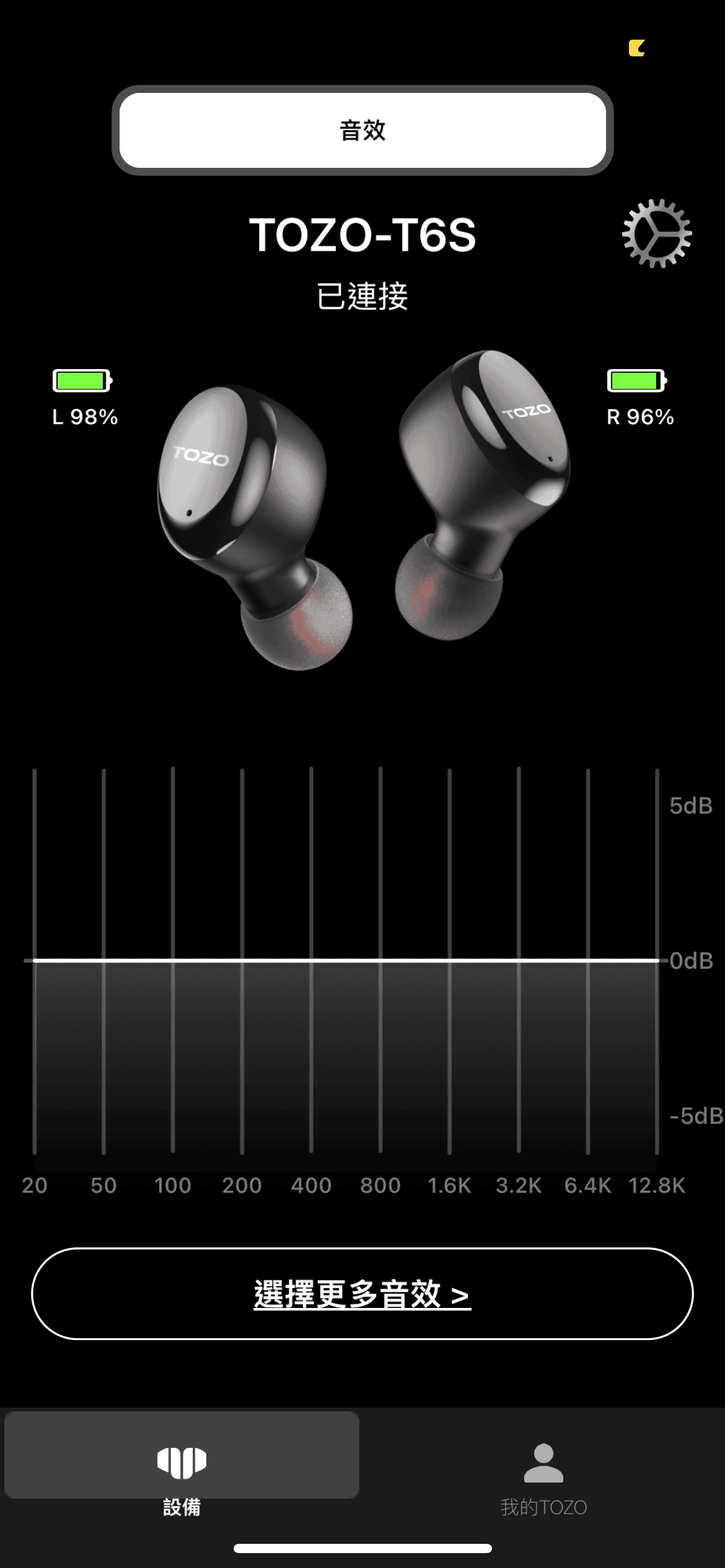Open the settings gear icon

[x=657, y=233]
